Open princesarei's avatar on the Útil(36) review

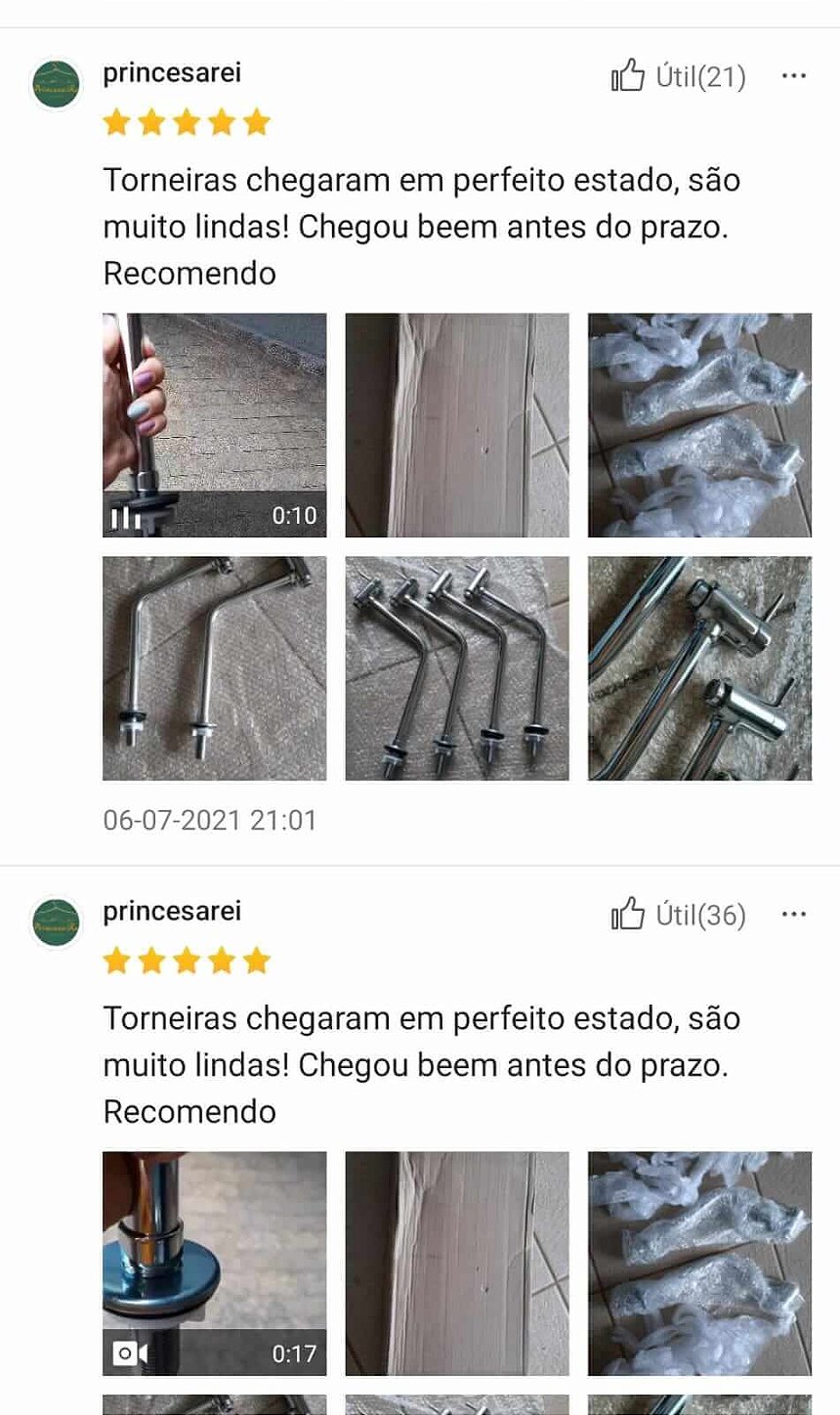(x=56, y=922)
